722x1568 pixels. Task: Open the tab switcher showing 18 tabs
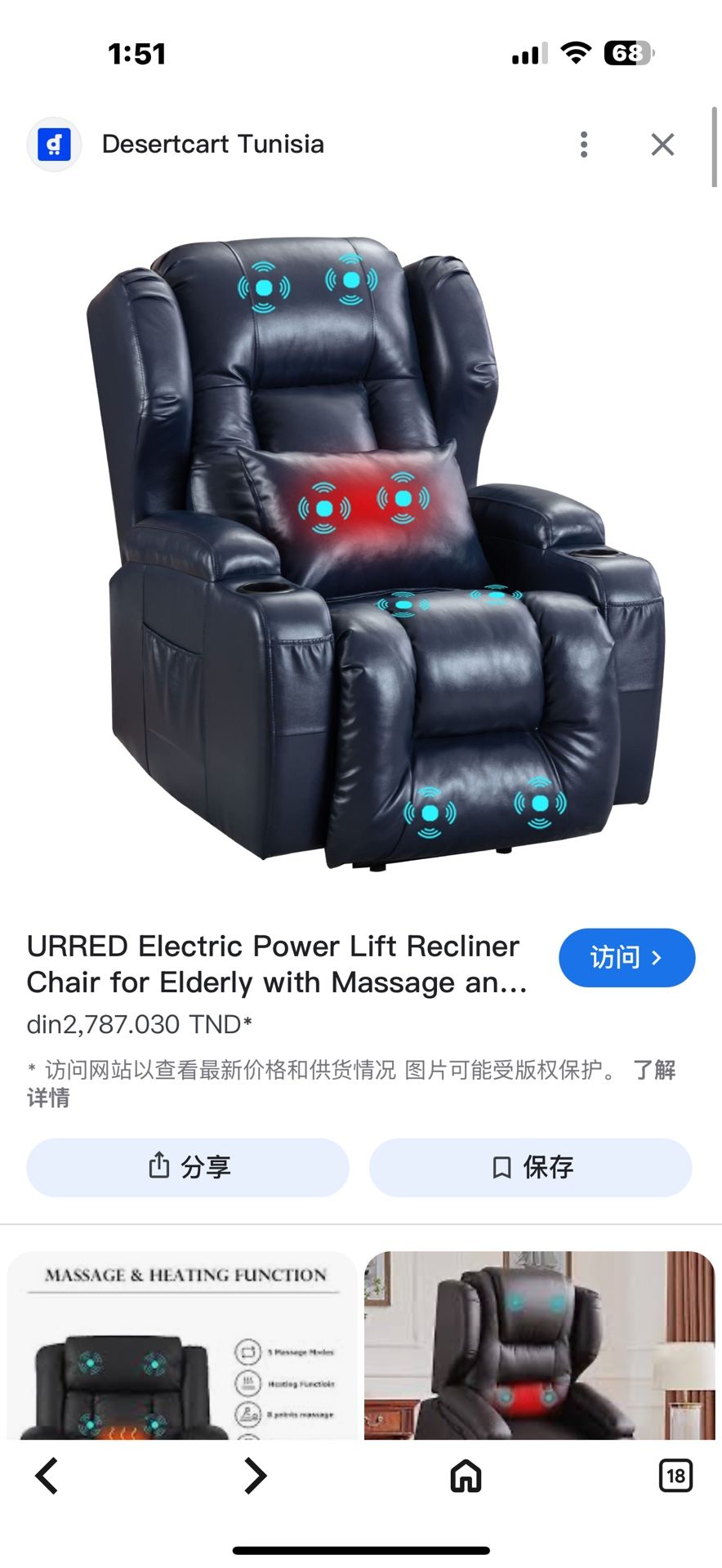(675, 1476)
